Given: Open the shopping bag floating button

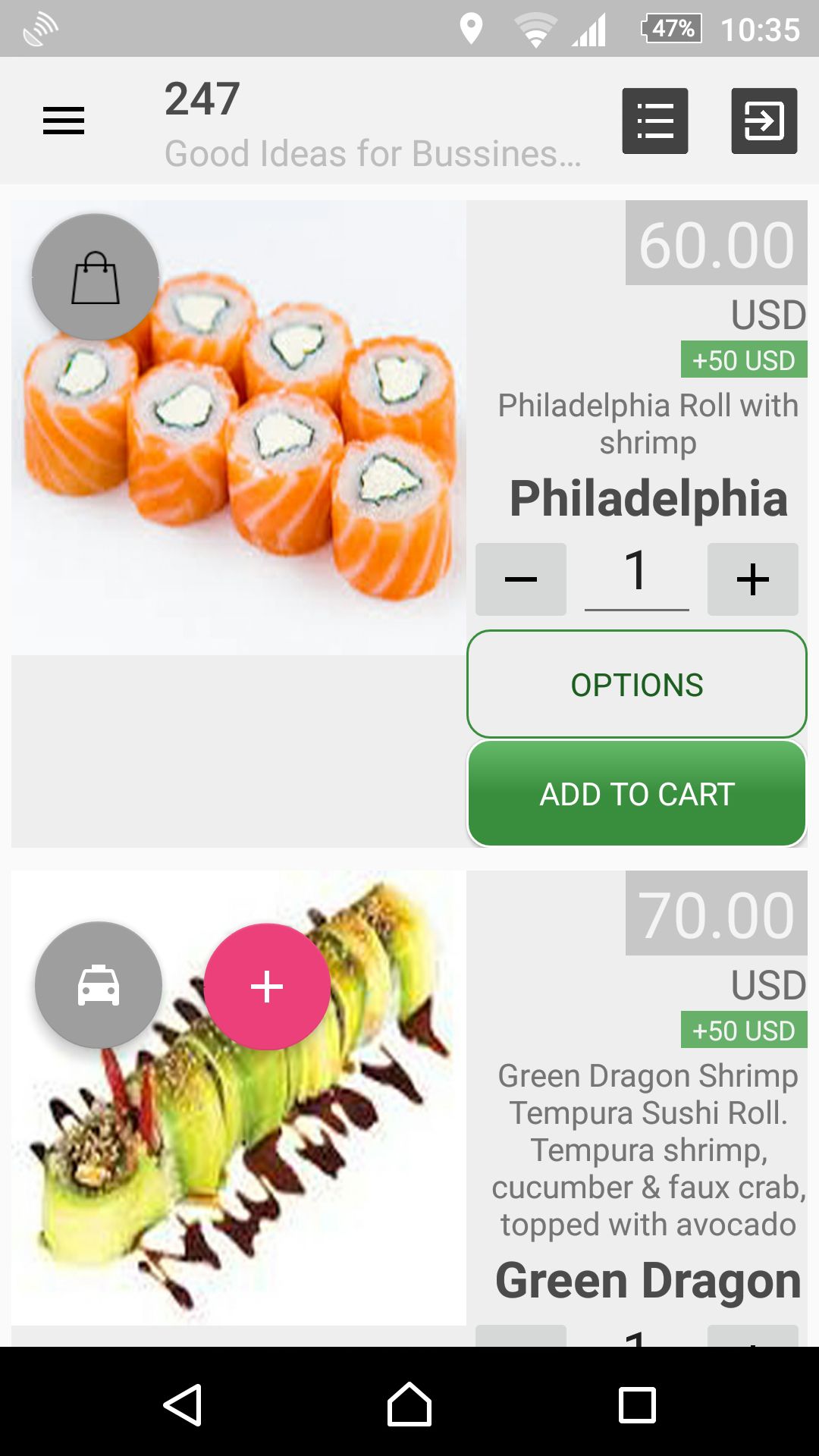Looking at the screenshot, I should point(96,278).
